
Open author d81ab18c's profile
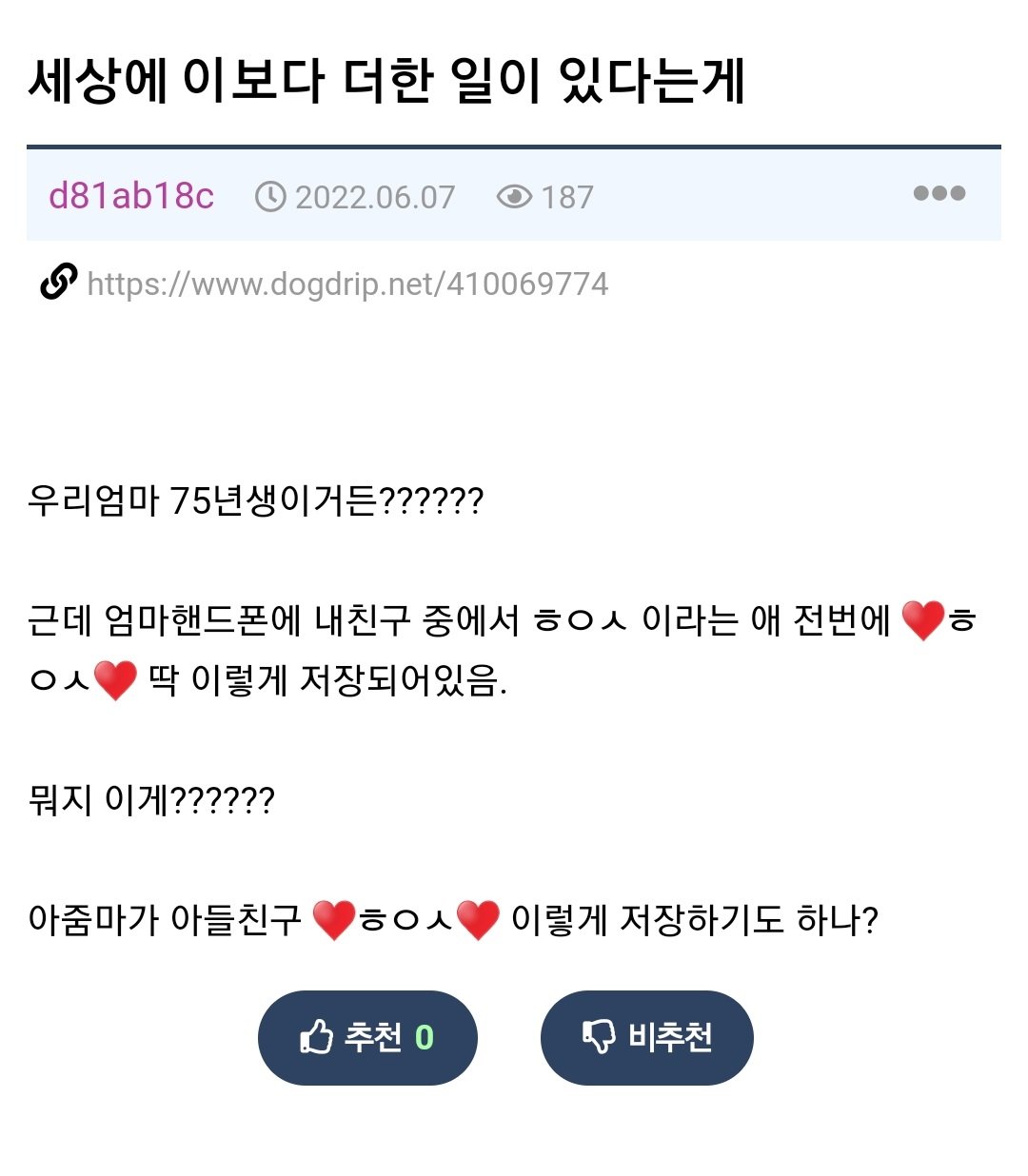point(131,196)
